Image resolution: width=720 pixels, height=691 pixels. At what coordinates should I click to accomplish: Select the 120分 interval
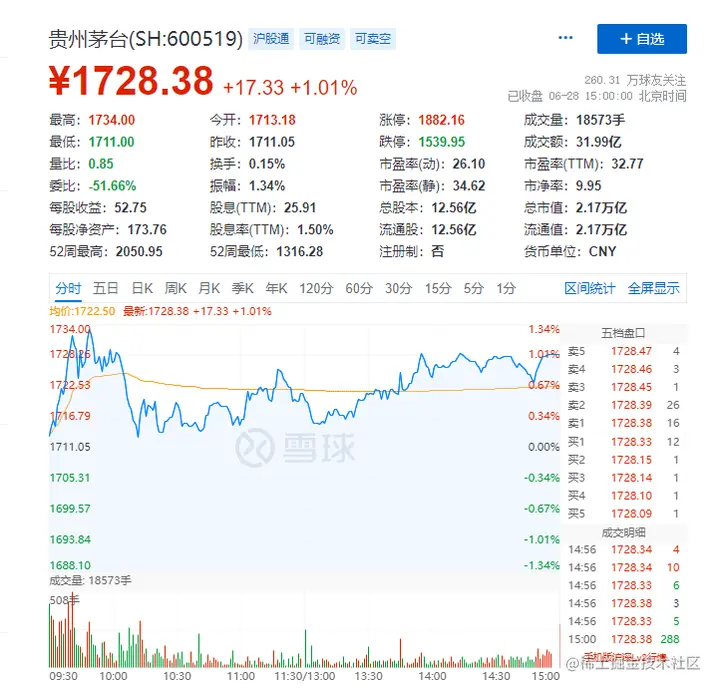pyautogui.click(x=316, y=289)
